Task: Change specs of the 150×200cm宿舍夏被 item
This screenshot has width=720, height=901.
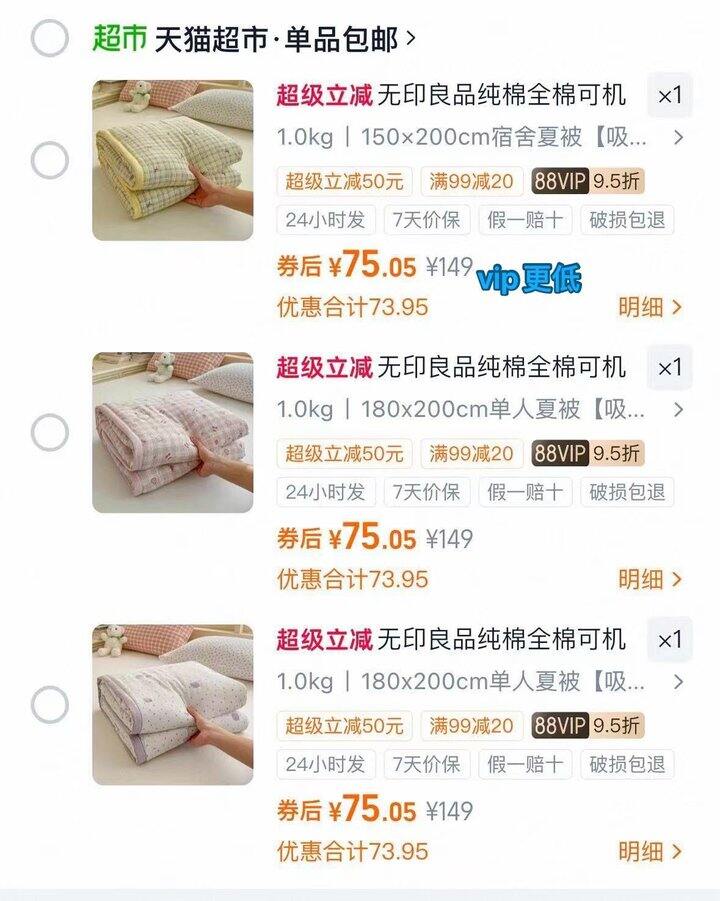Action: pos(480,137)
